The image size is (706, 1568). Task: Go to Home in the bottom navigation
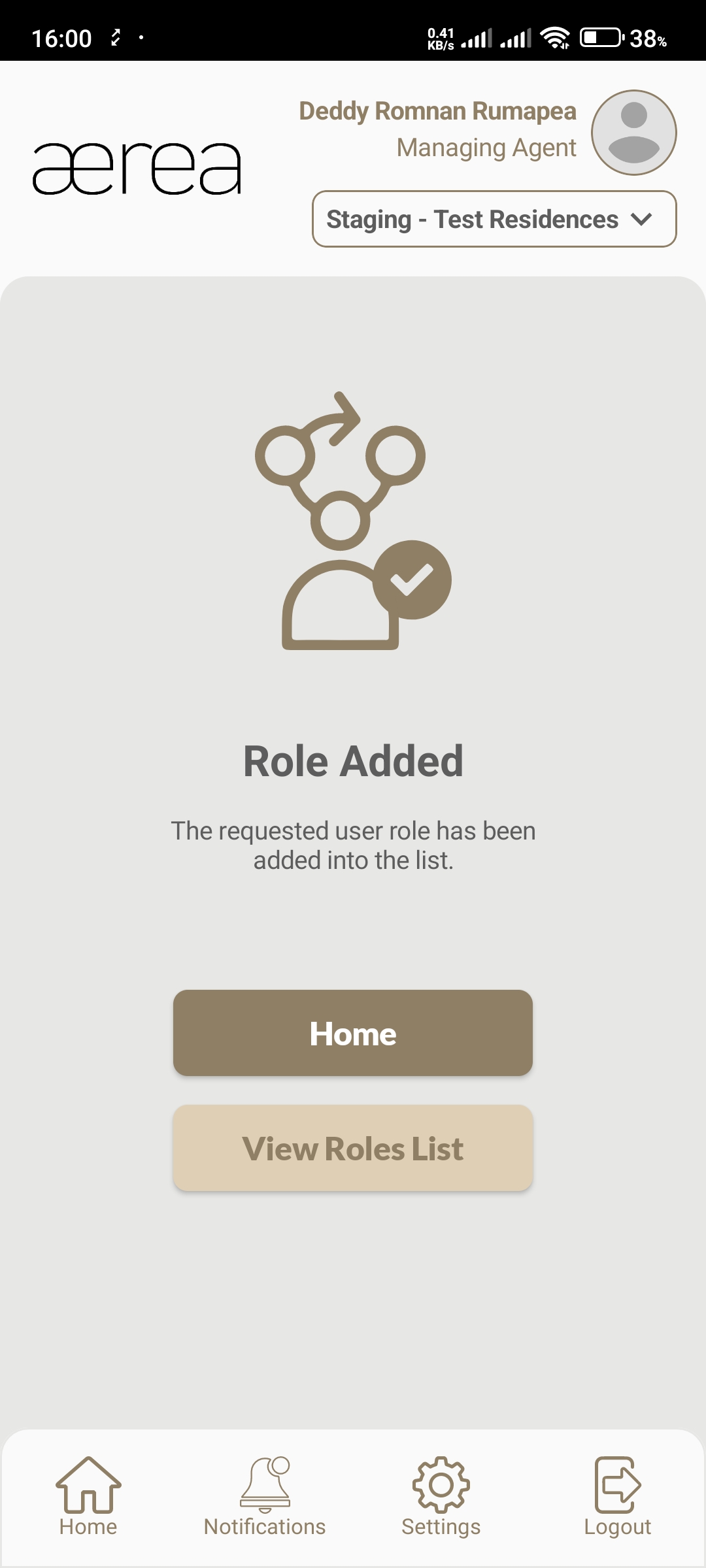(x=88, y=1496)
